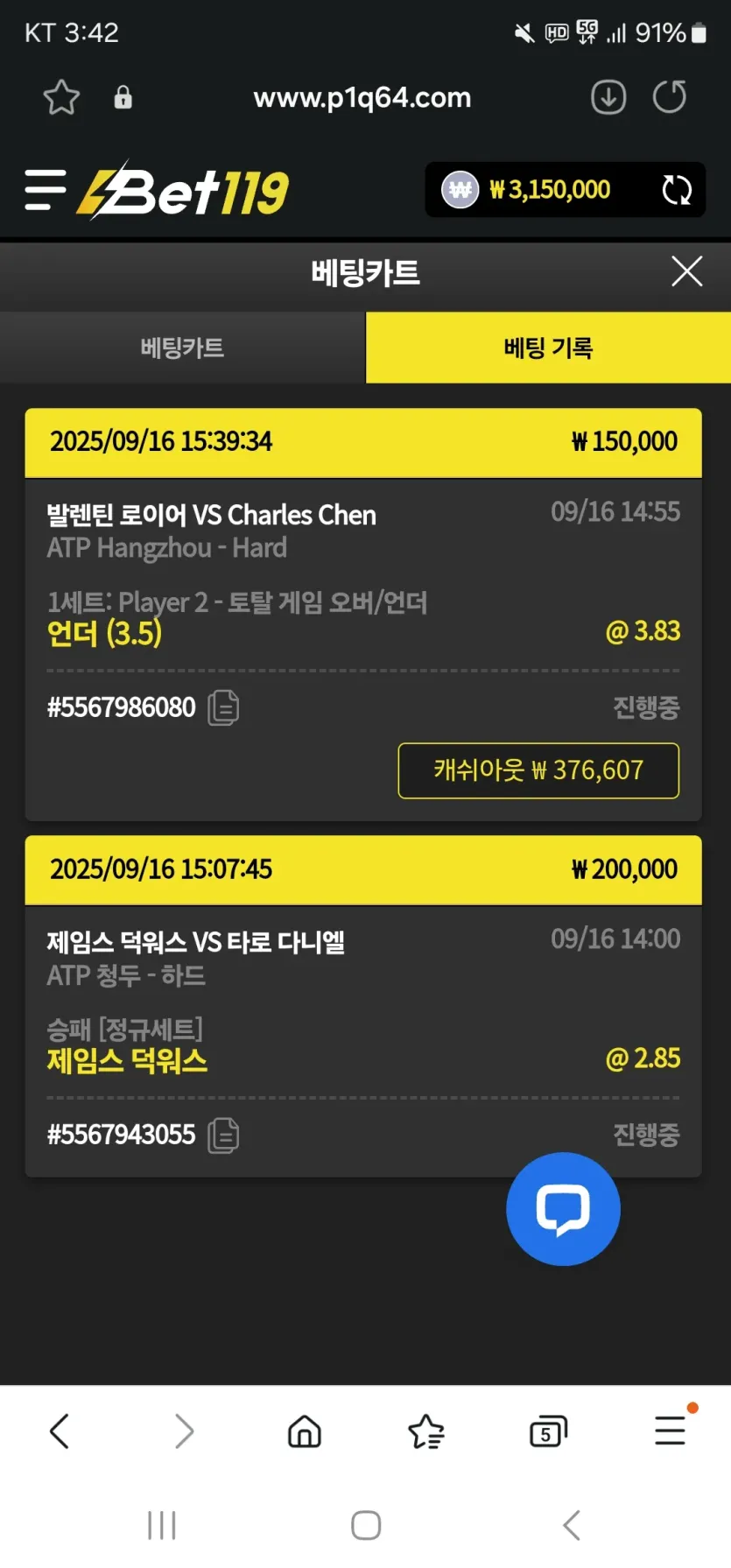Go to the browser home page
The image size is (731, 1568).
tap(305, 1432)
